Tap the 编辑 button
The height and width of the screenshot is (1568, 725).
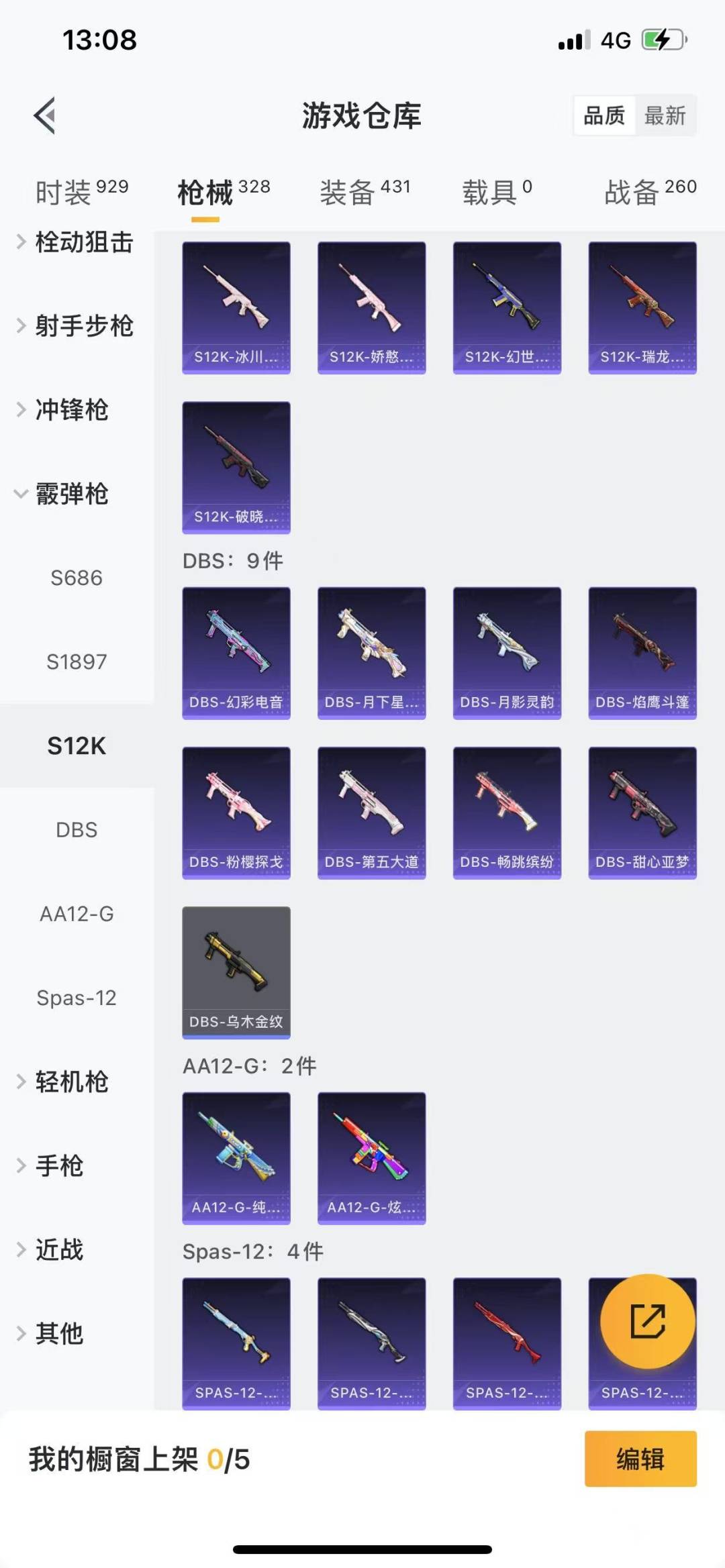[640, 1459]
